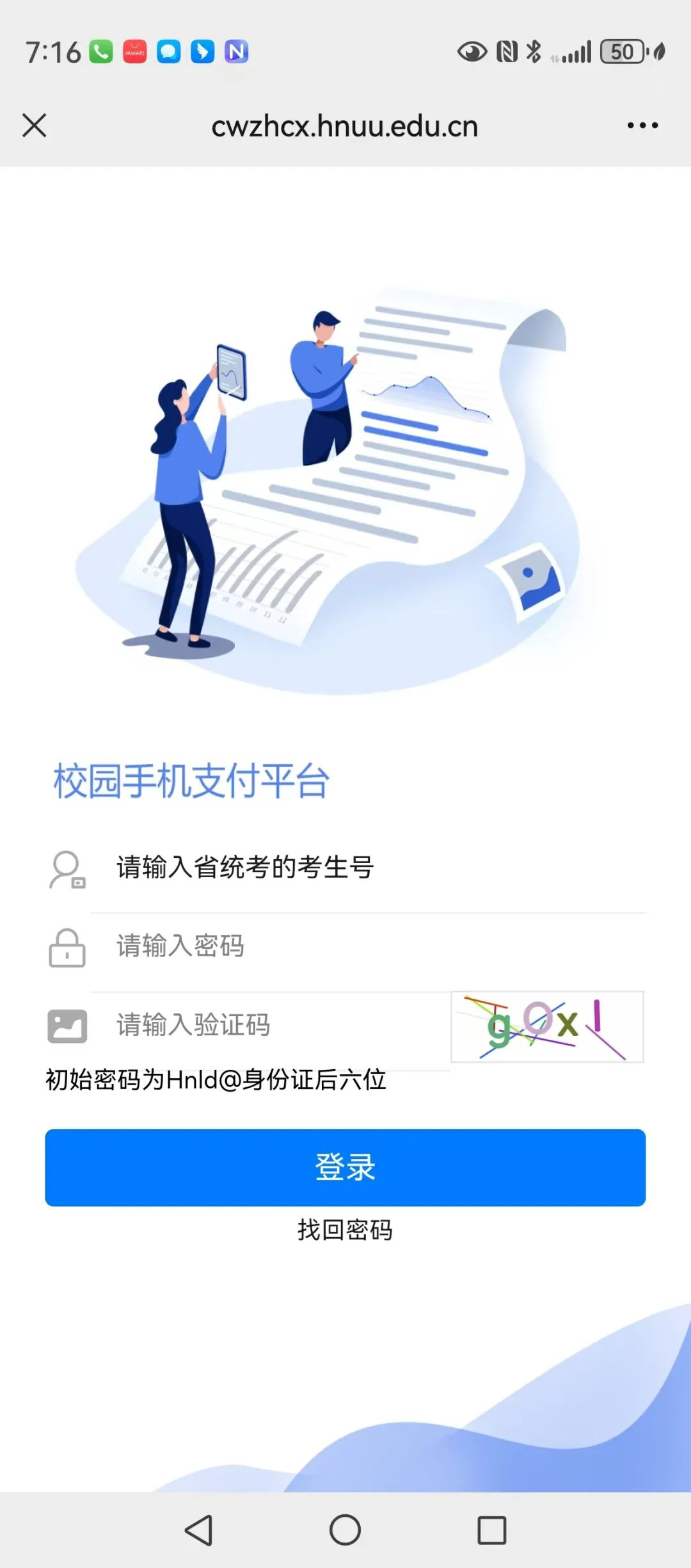The image size is (691, 1568).
Task: Tap the 请输入密码 password field
Action: pos(368,946)
